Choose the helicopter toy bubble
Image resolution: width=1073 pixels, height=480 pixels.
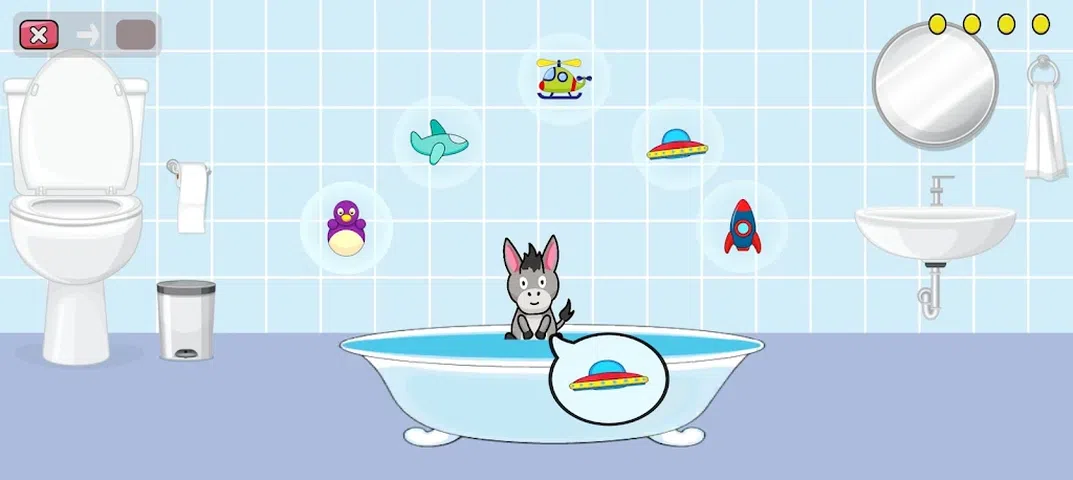coord(563,79)
